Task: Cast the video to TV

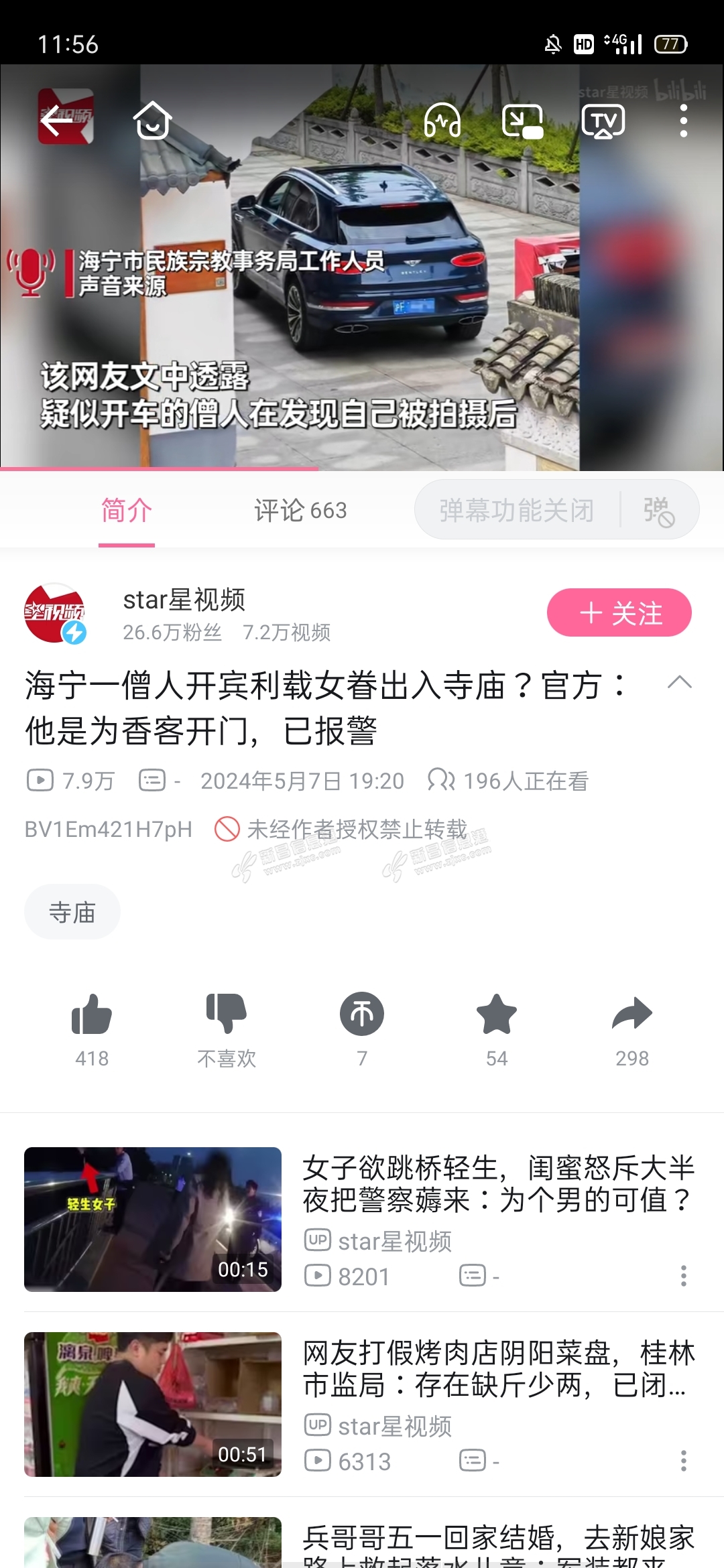Action: click(603, 121)
